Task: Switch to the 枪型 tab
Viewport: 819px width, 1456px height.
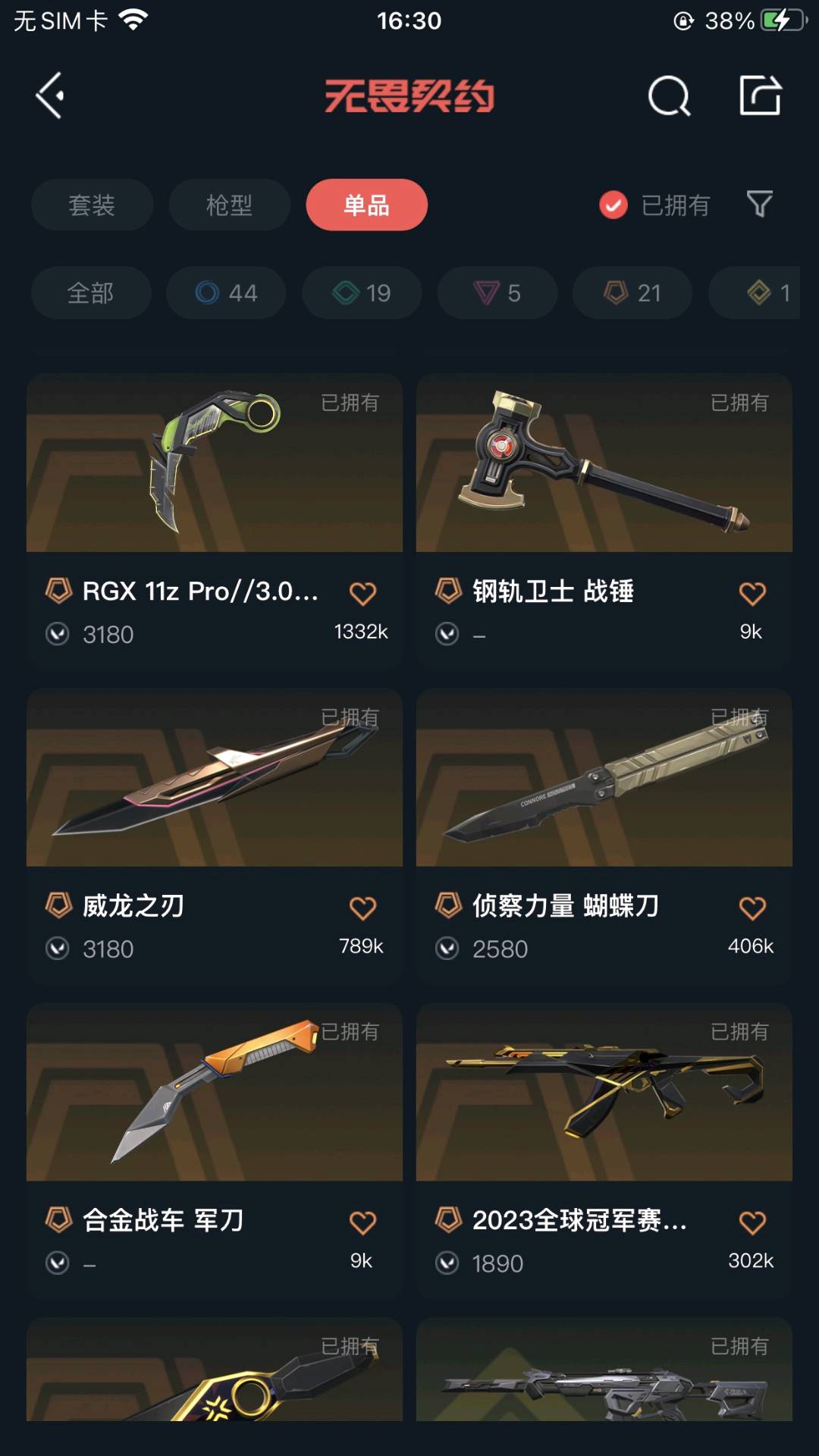Action: (229, 205)
